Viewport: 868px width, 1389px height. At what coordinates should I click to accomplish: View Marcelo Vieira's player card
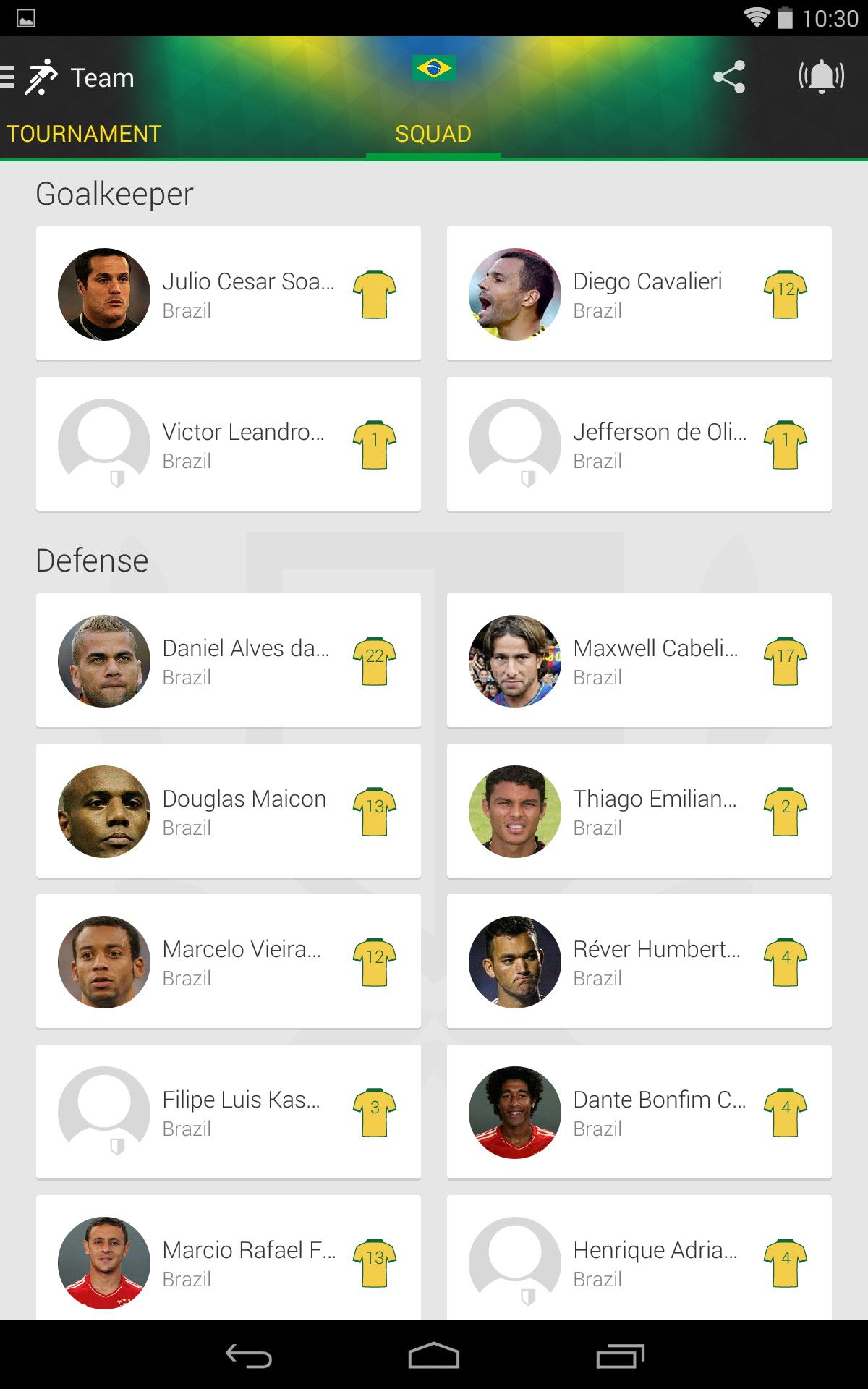coord(228,961)
